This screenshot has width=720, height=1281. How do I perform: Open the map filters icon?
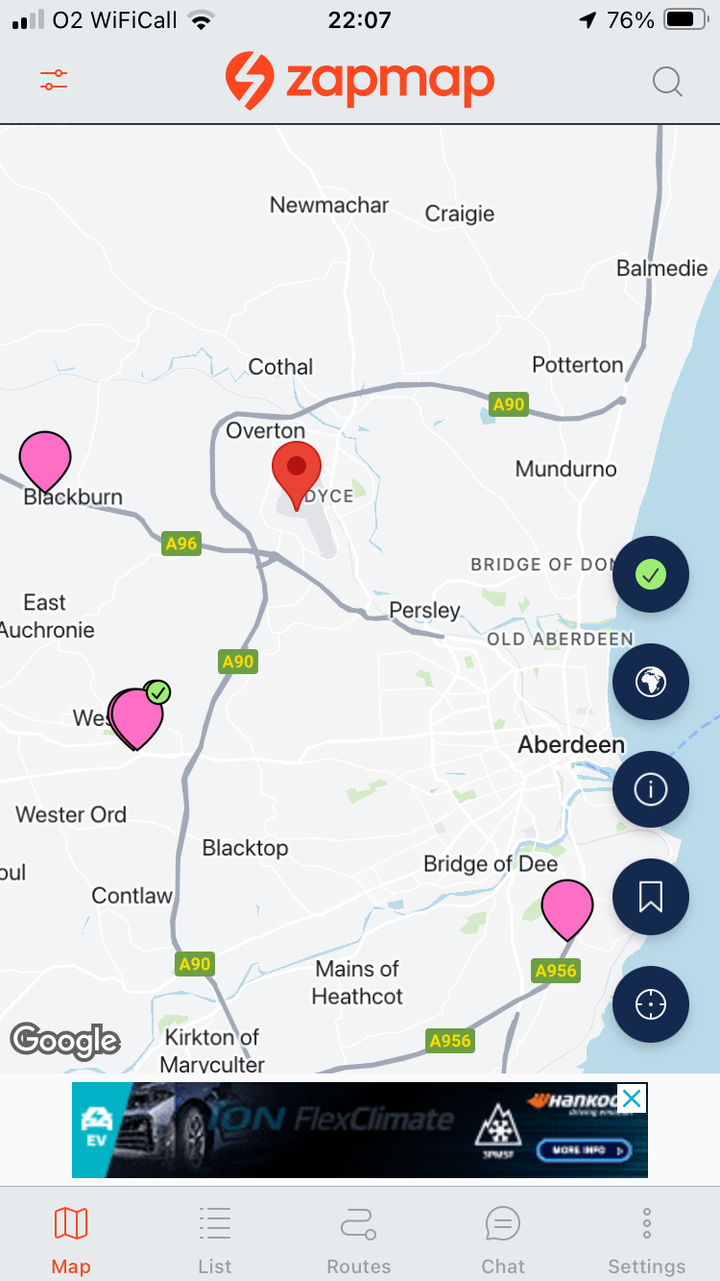pyautogui.click(x=54, y=81)
